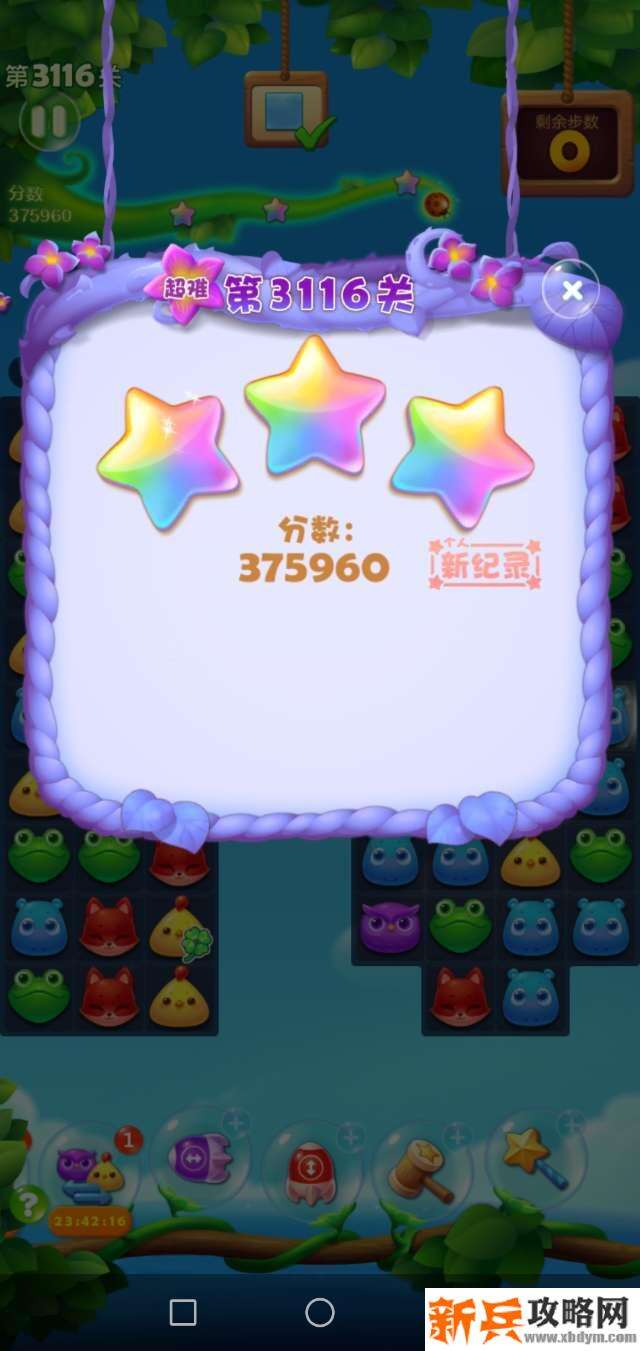
Task: Pause the game
Action: 48,122
